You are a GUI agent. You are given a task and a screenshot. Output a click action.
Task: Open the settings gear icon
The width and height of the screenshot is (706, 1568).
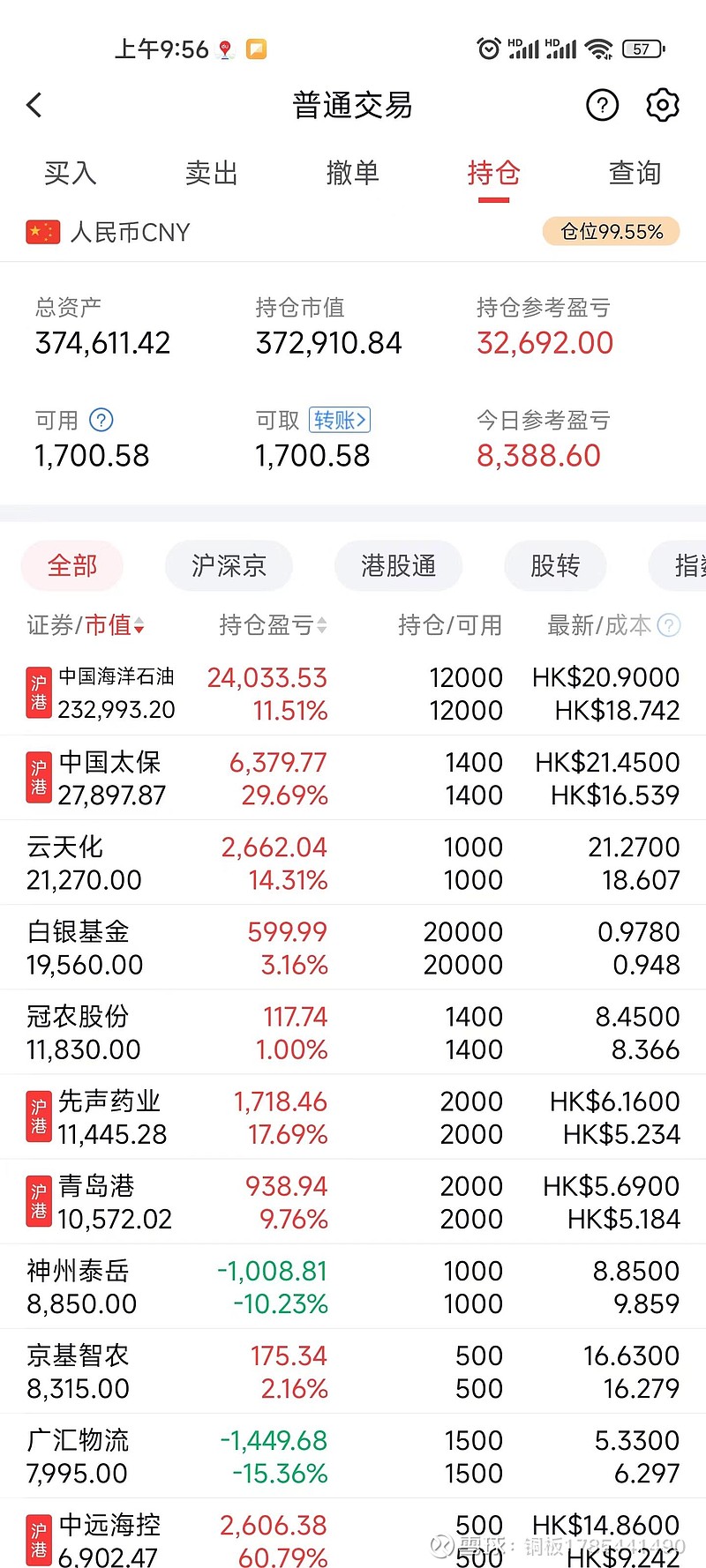click(662, 105)
